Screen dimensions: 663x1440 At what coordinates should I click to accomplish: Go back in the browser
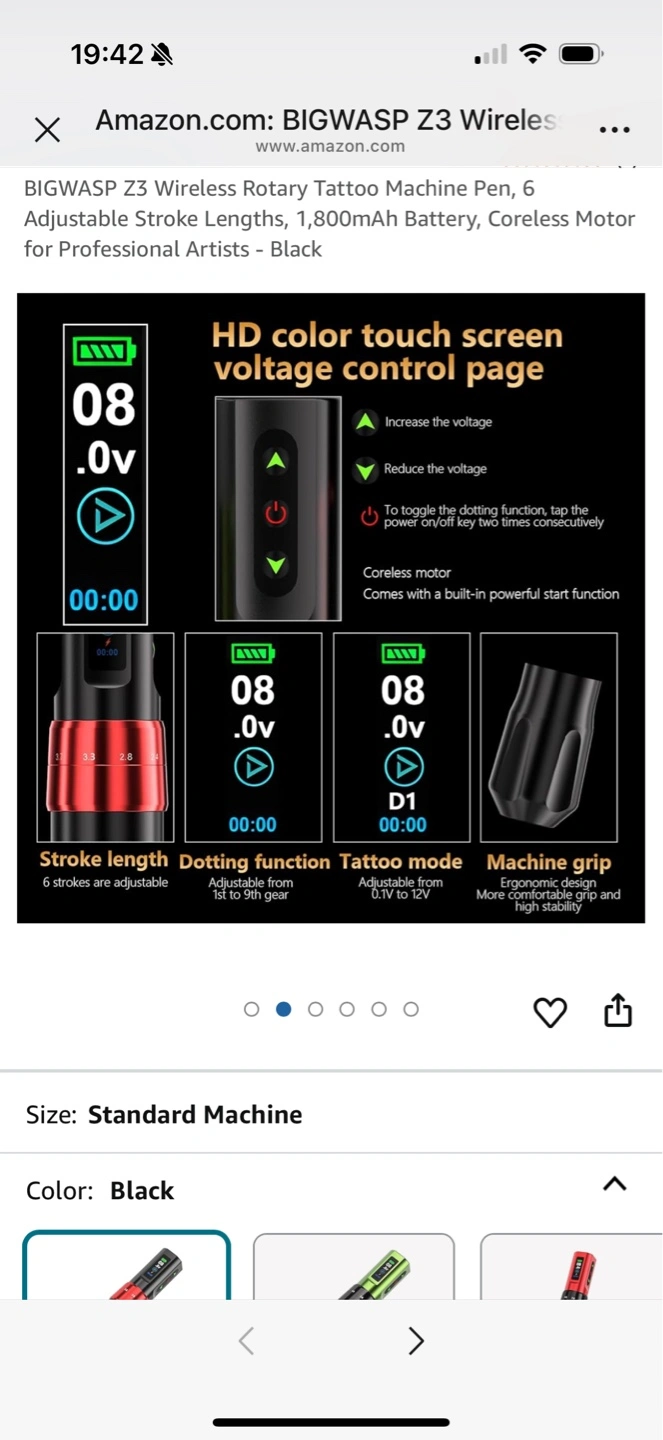pos(246,1340)
